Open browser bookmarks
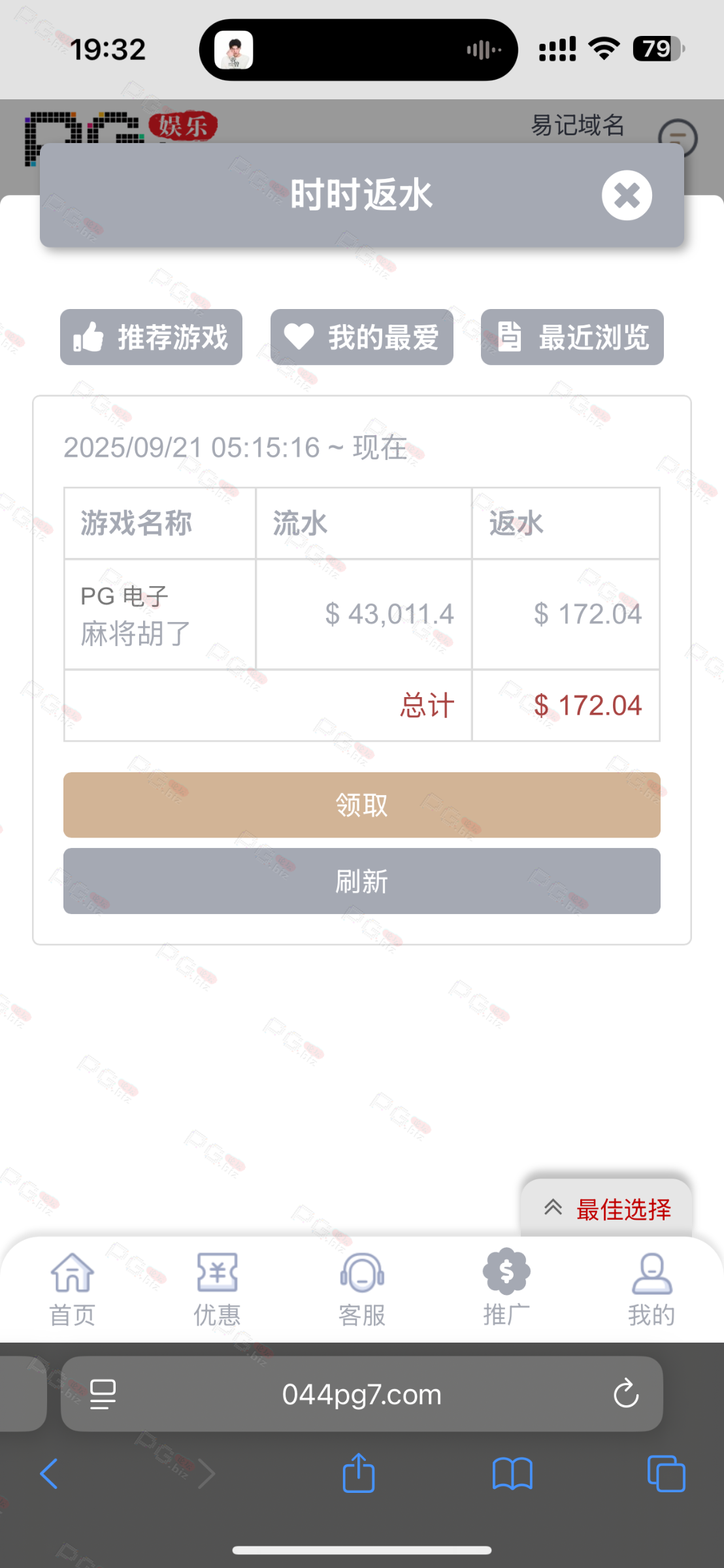This screenshot has width=724, height=1568. 512,1474
